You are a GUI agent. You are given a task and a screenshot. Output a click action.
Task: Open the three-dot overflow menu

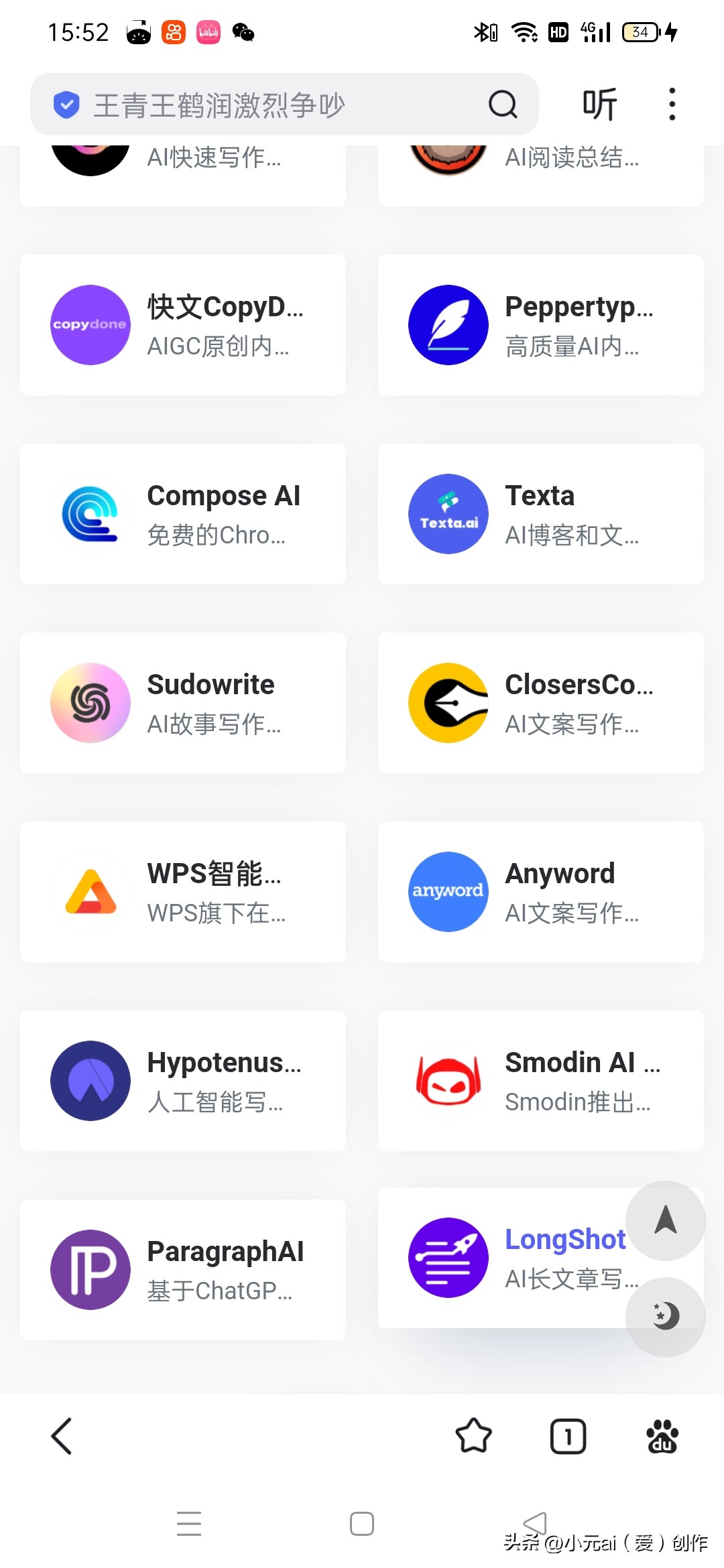point(672,105)
